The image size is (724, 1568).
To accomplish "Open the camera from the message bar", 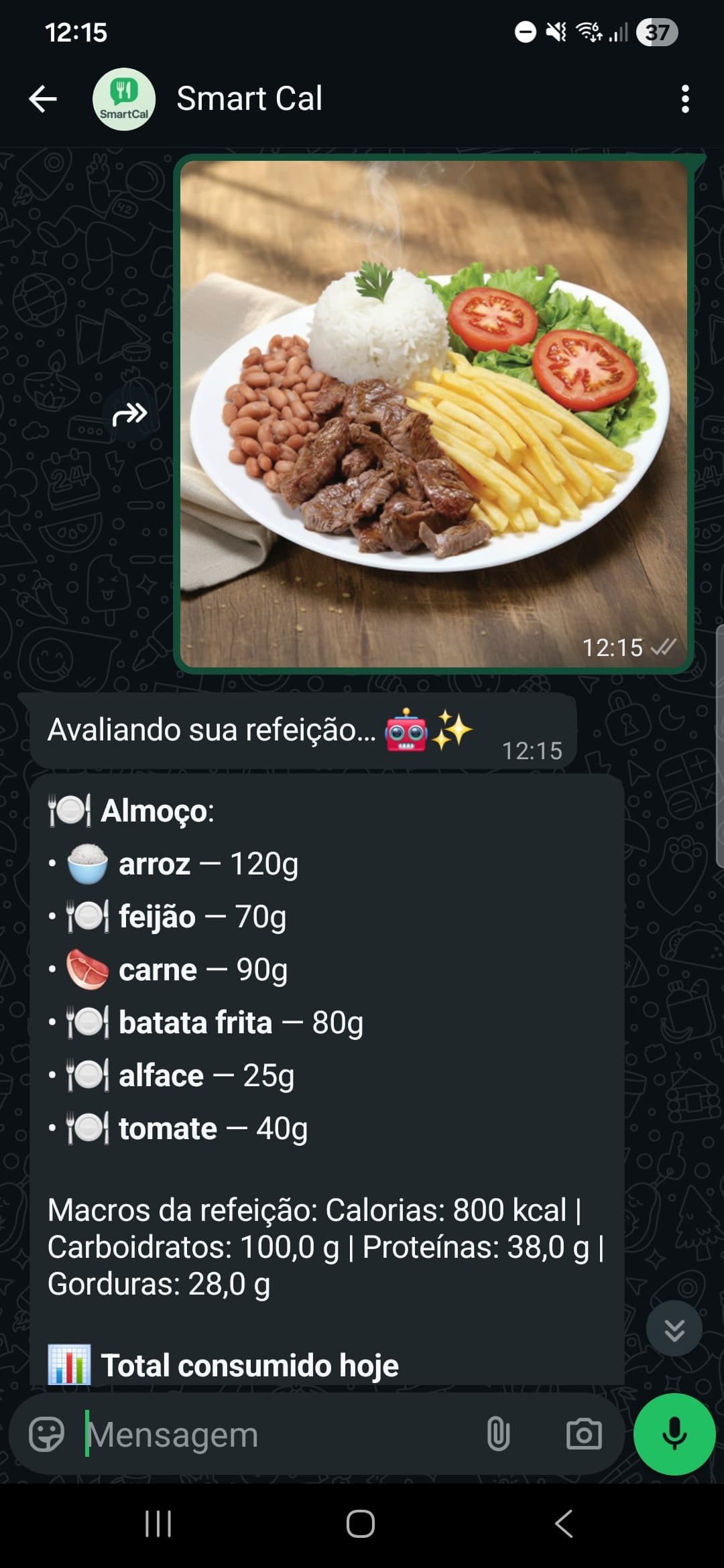I will tap(585, 1434).
